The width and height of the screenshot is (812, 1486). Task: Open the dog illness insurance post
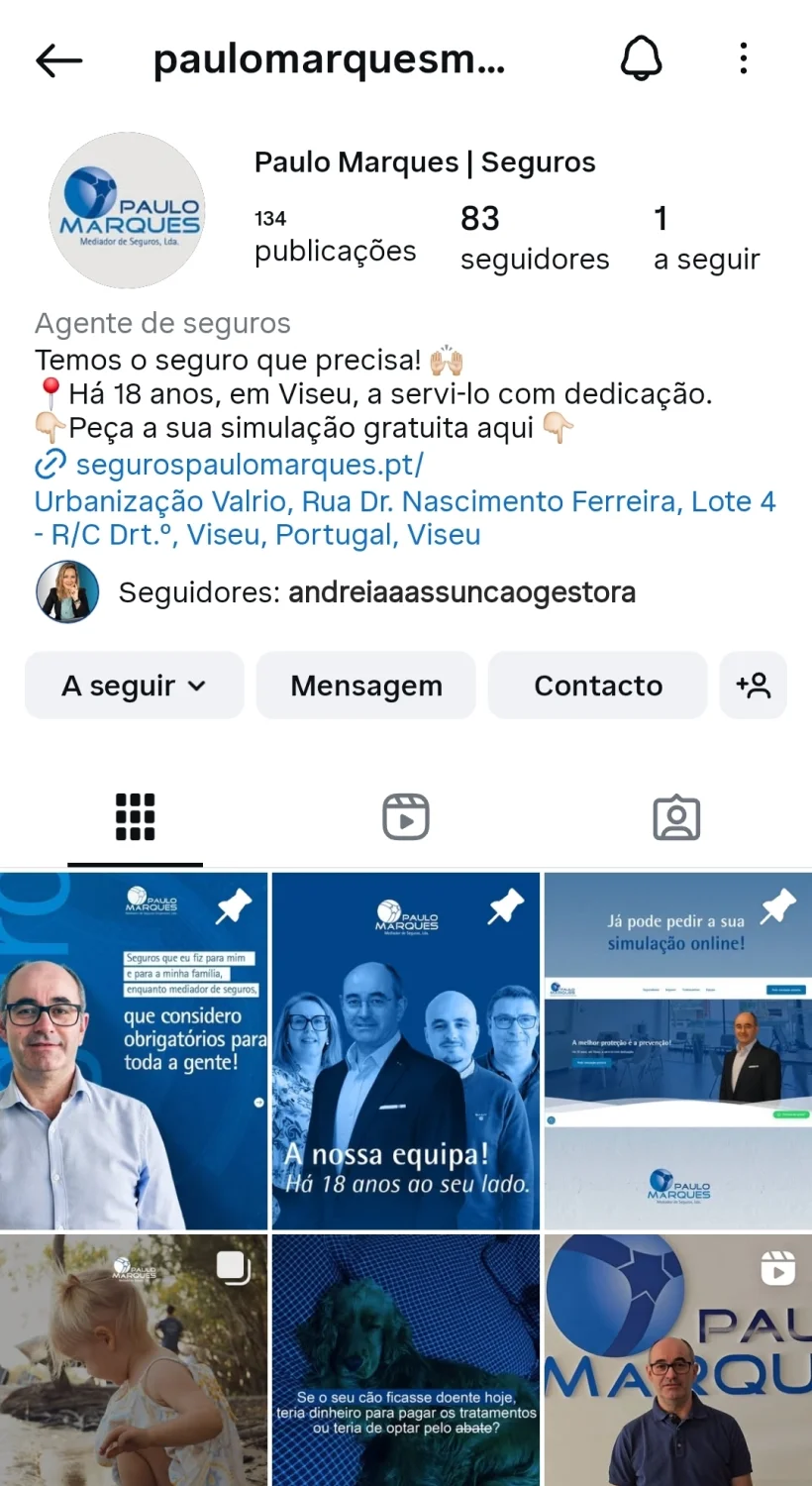click(406, 1359)
